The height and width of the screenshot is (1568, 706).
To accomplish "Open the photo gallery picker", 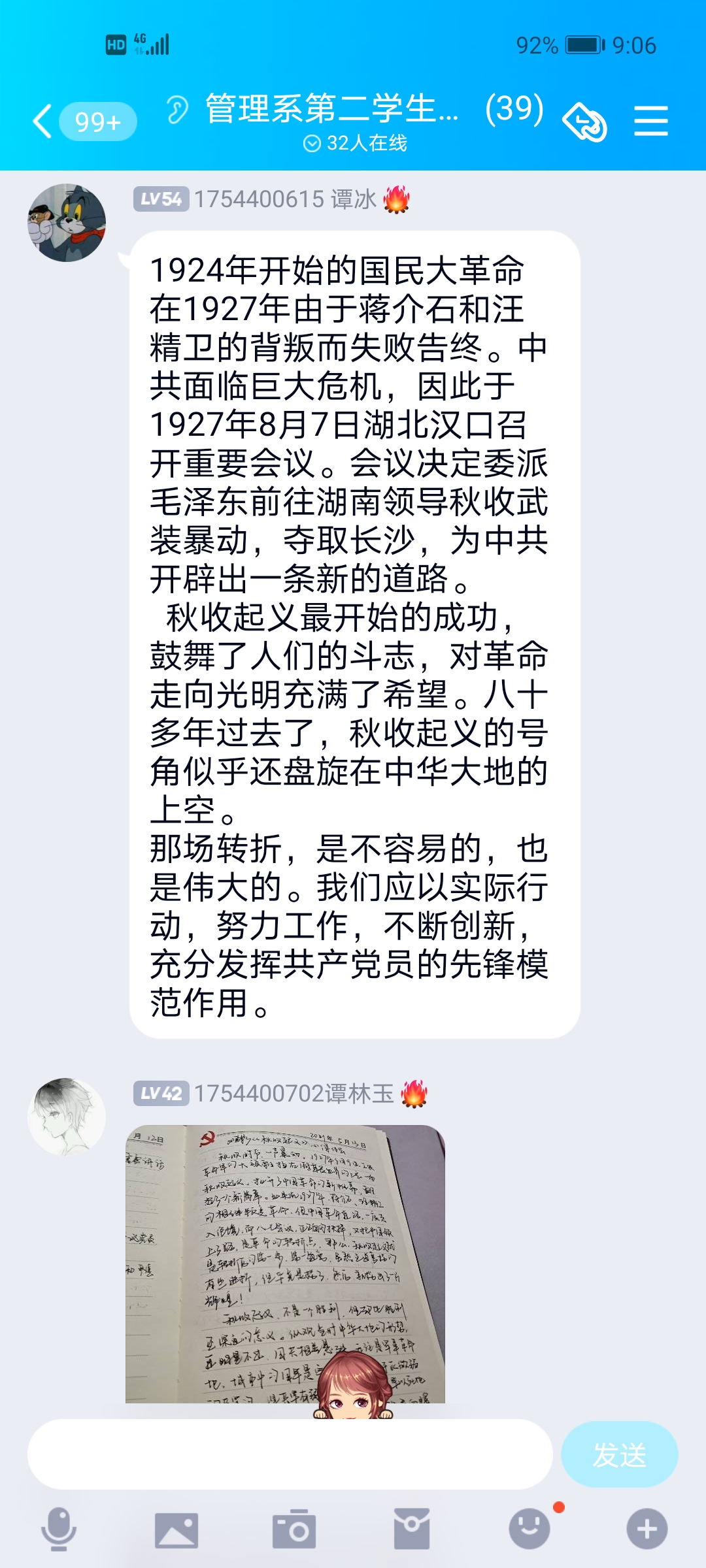I will pyautogui.click(x=176, y=1529).
